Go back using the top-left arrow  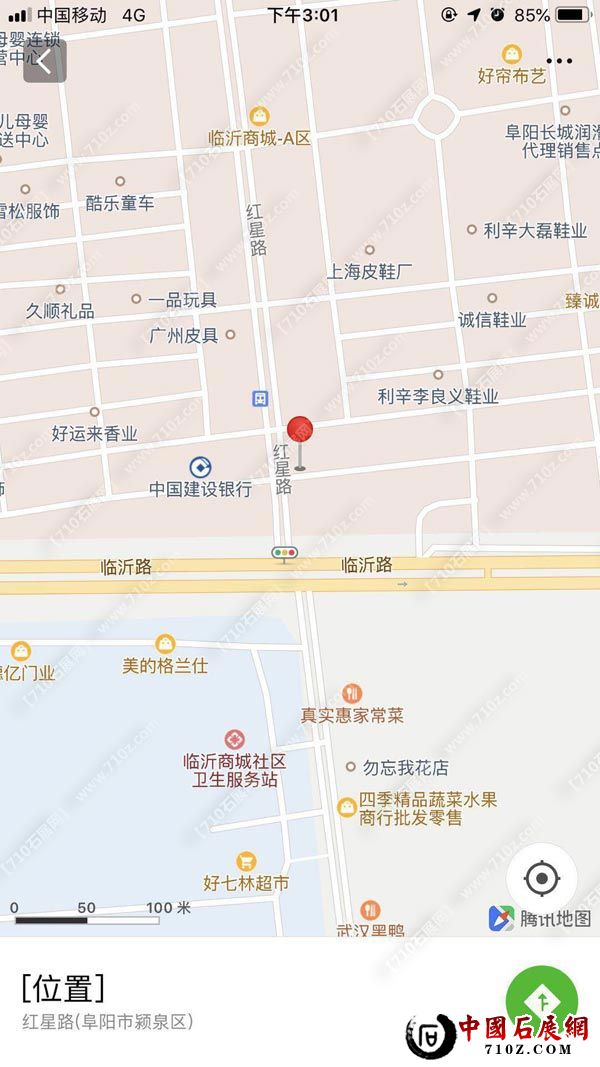coord(44,61)
